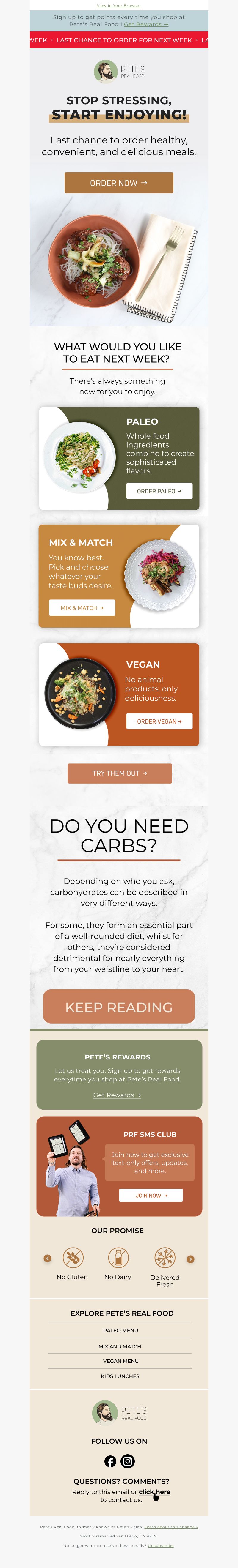
Task: Open the Paleo Menu link
Action: point(120,1331)
